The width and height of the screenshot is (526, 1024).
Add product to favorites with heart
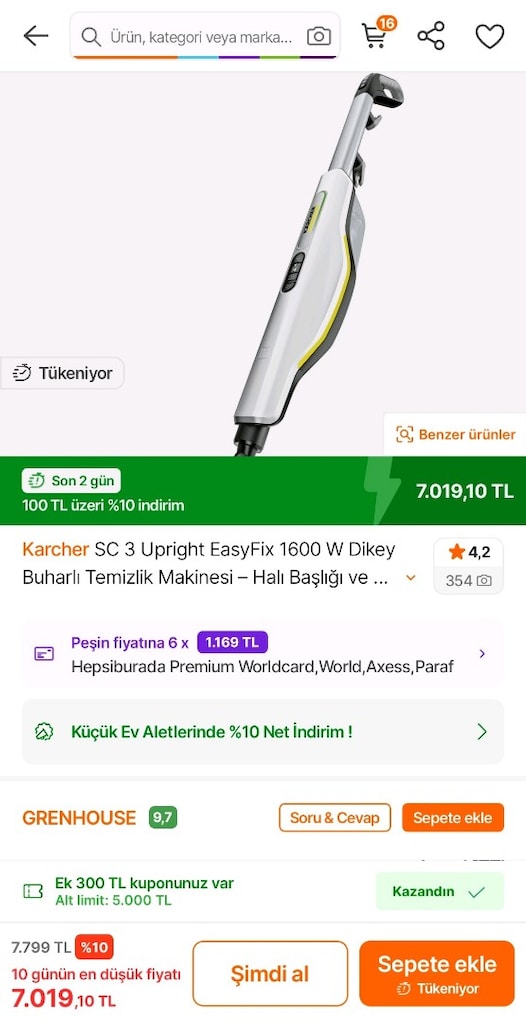click(489, 36)
